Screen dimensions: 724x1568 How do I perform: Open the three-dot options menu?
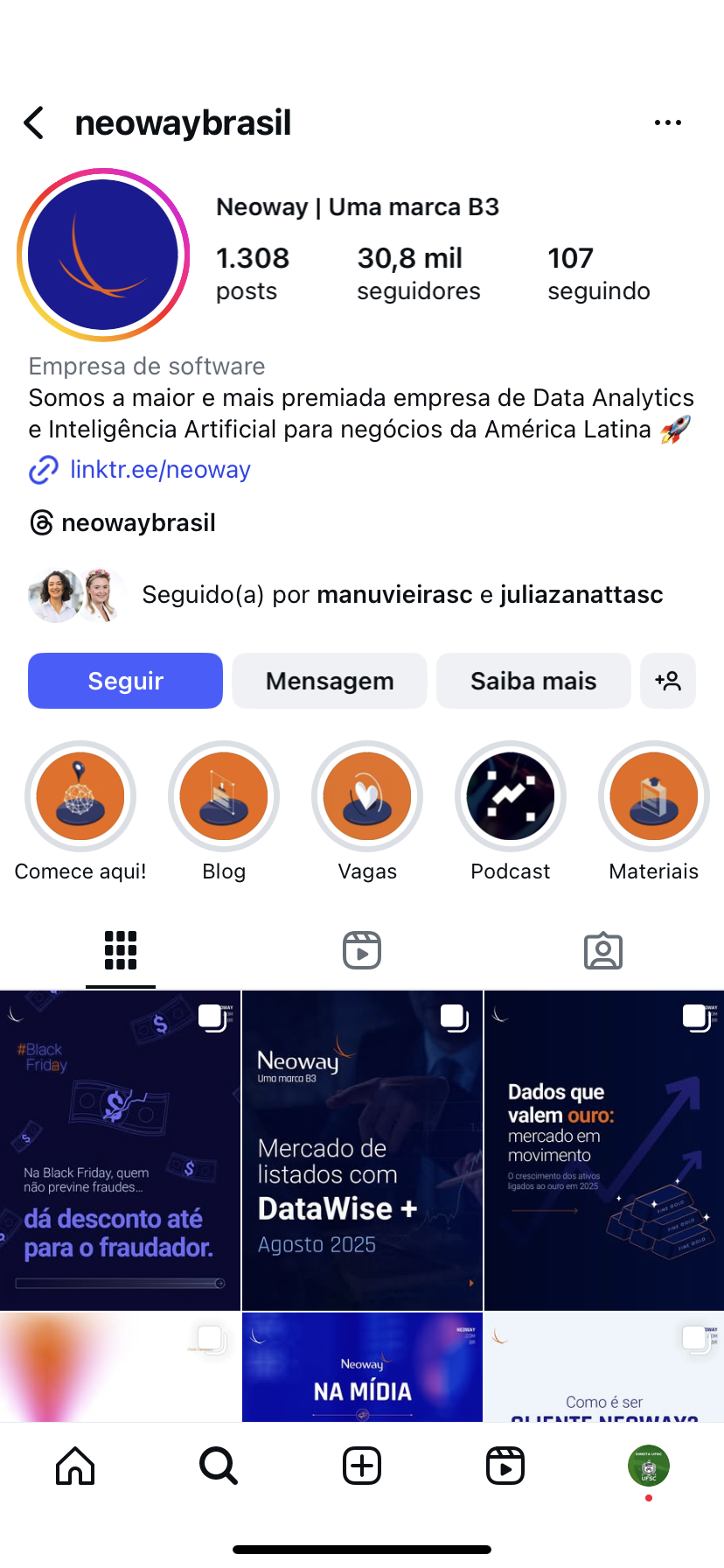667,123
